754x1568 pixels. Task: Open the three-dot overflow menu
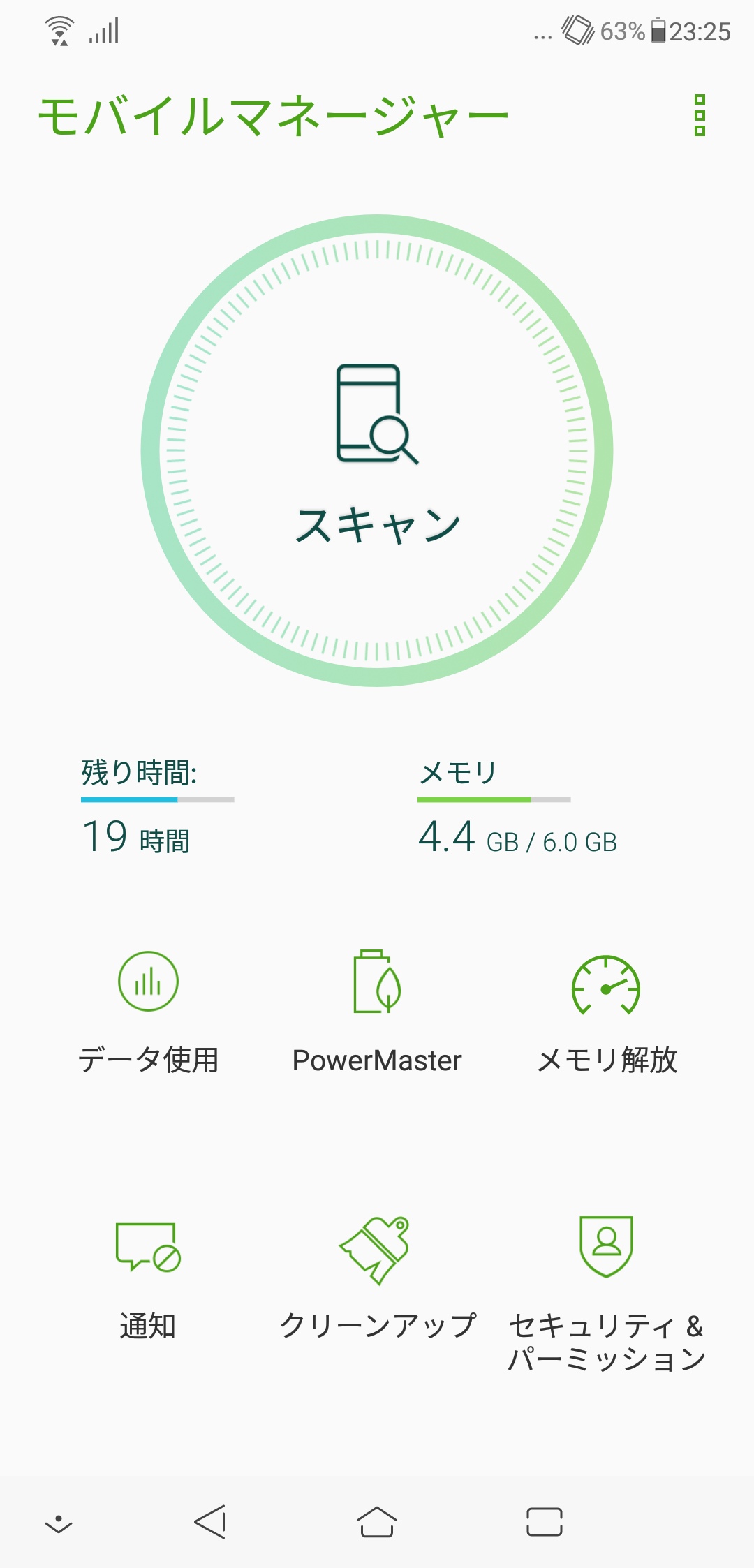(700, 115)
